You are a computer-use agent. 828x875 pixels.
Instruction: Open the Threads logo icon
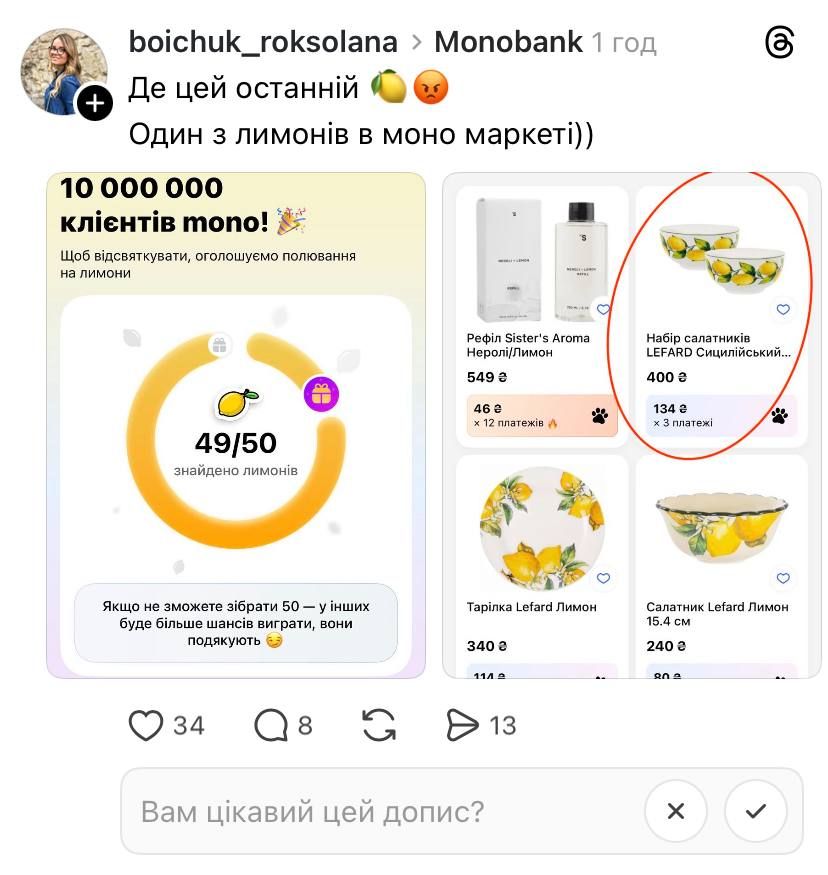[x=779, y=43]
